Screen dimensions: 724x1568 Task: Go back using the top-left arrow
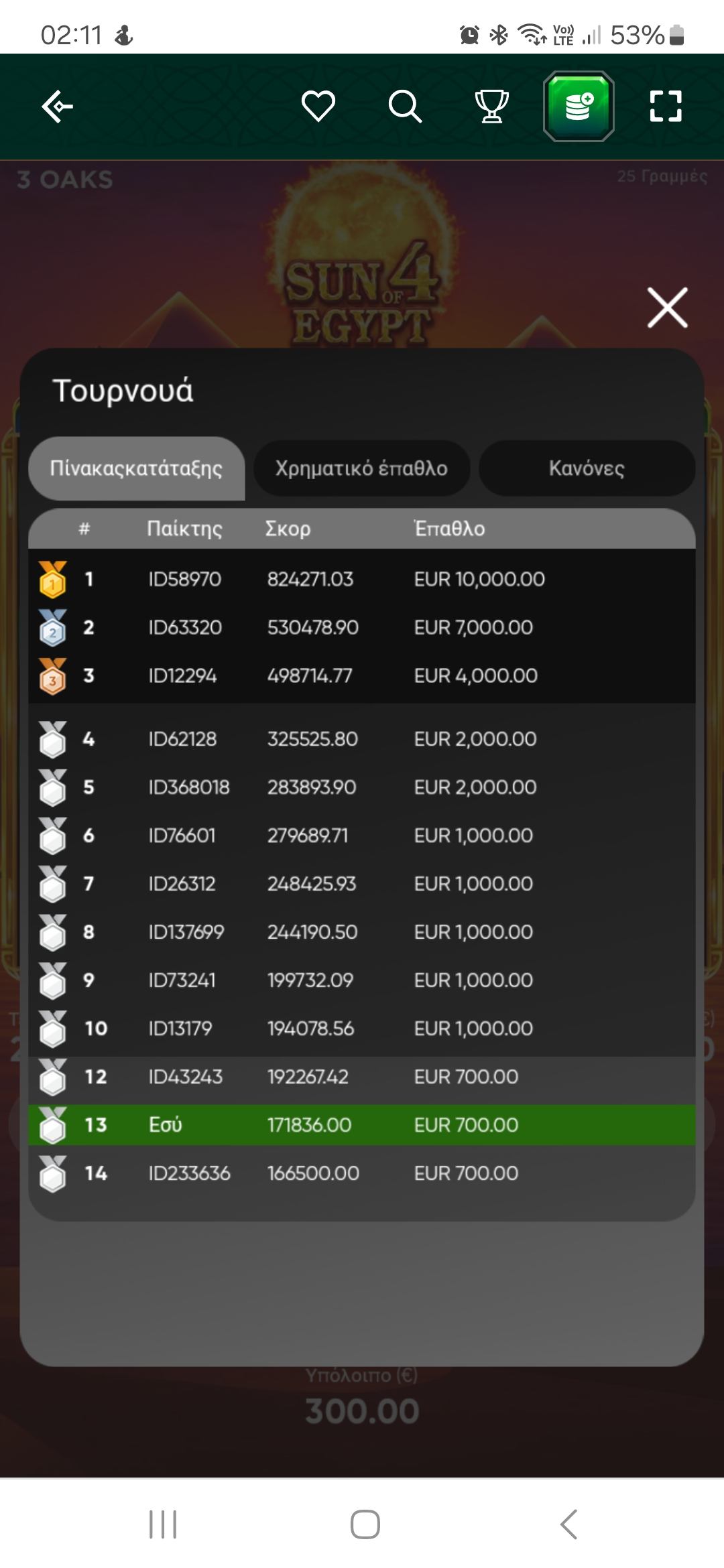pos(58,106)
